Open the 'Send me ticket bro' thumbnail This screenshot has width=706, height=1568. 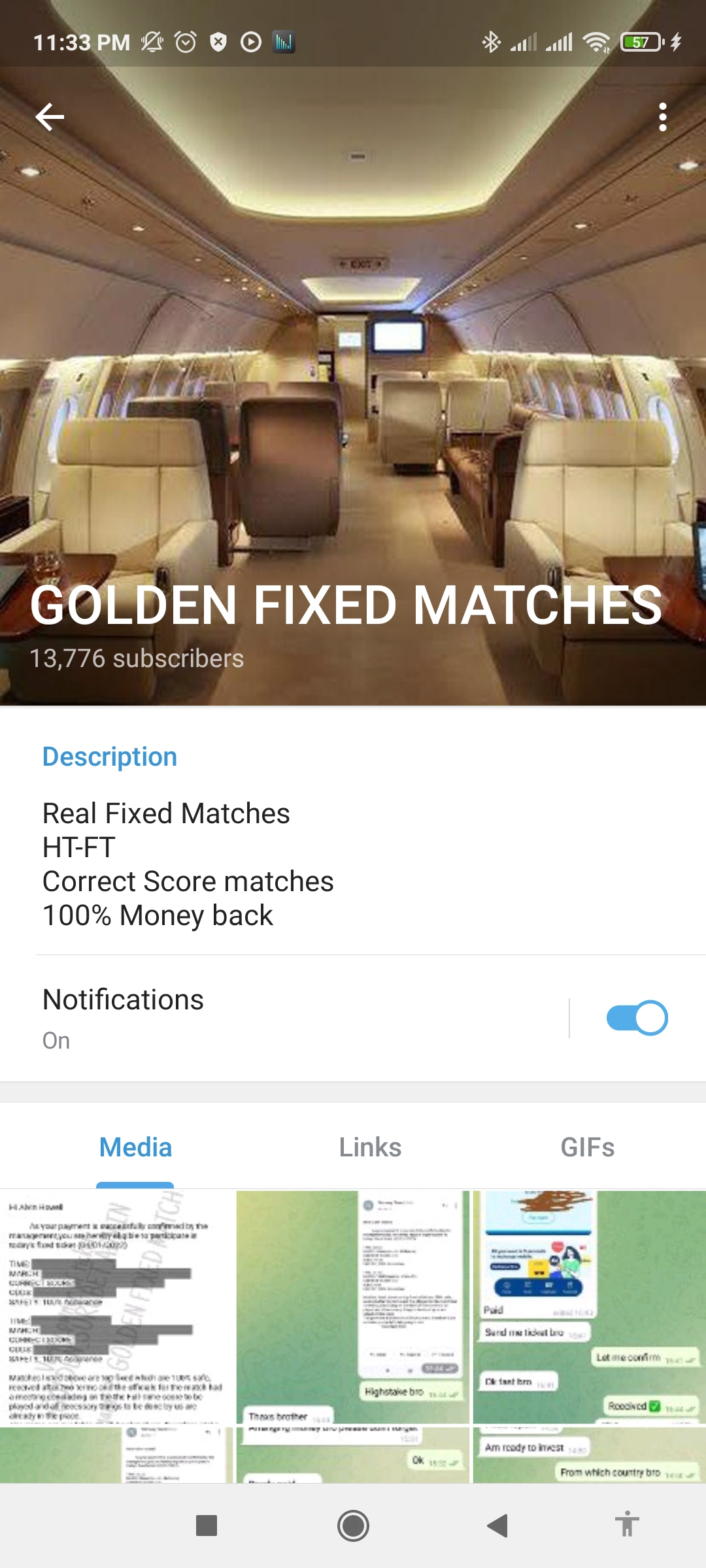click(588, 1307)
